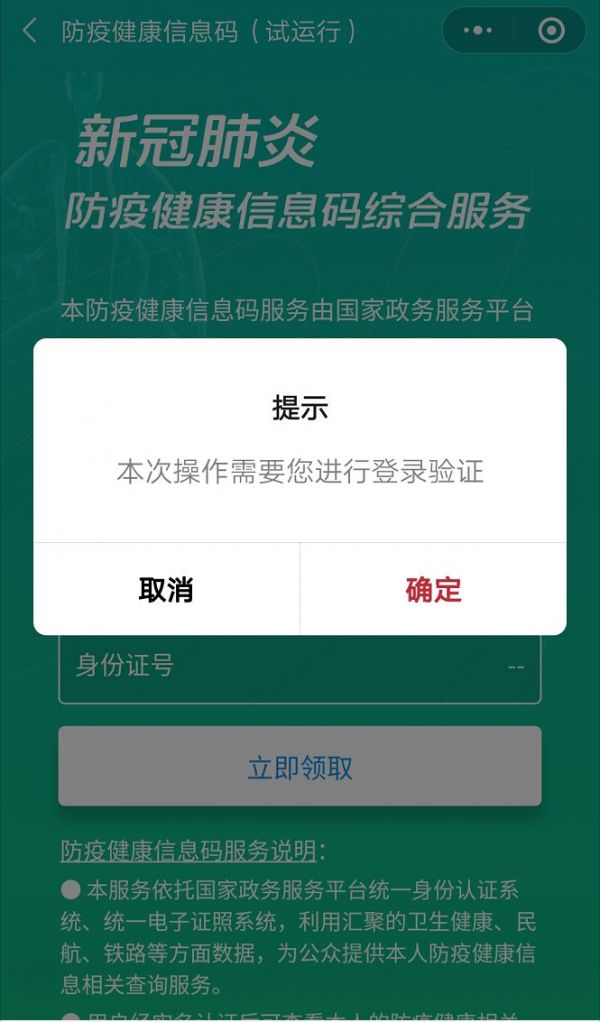The image size is (600, 1022).
Task: Open the mini program's three-dot menu
Action: [478, 31]
